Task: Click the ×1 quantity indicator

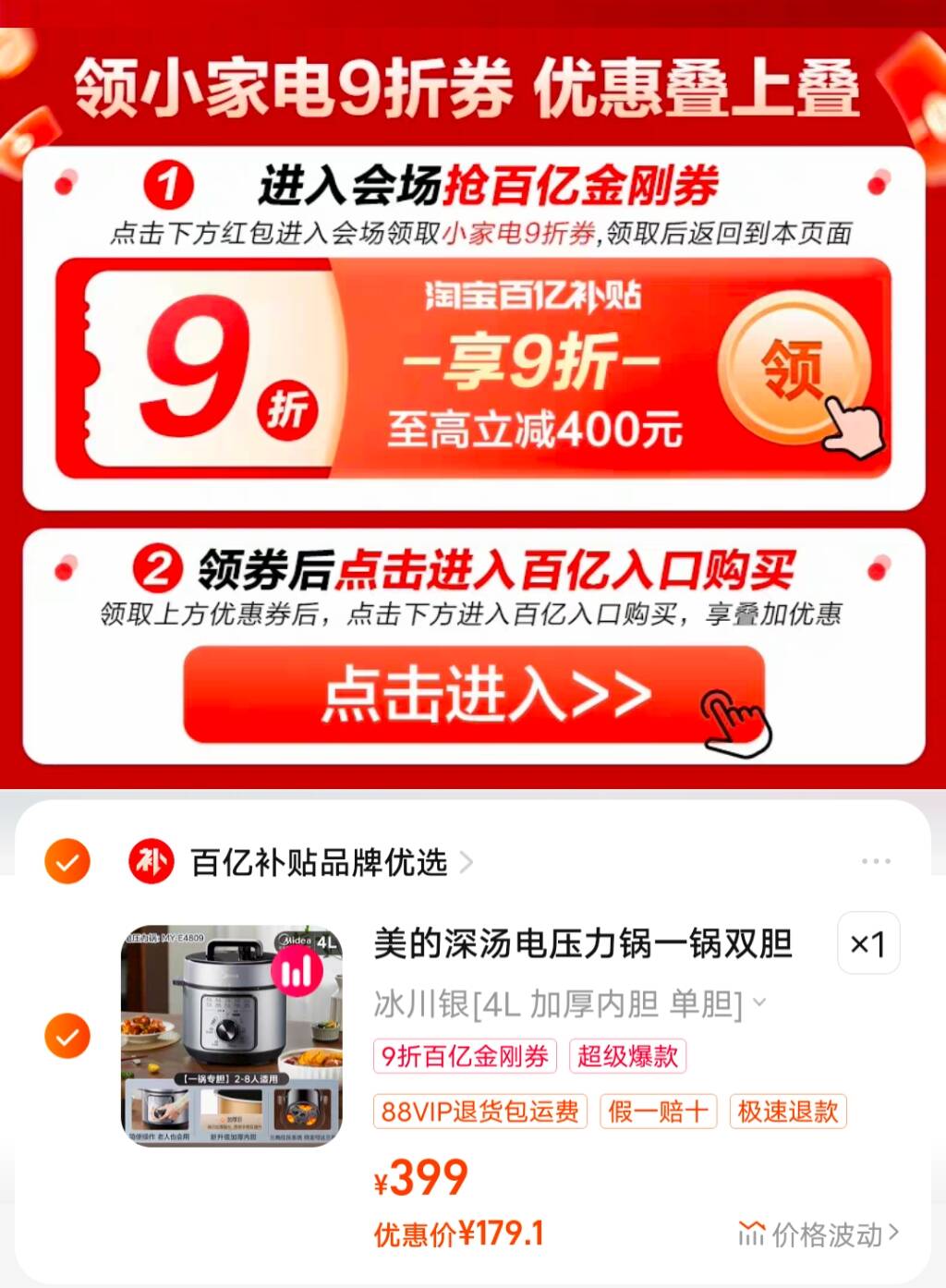Action: [869, 944]
